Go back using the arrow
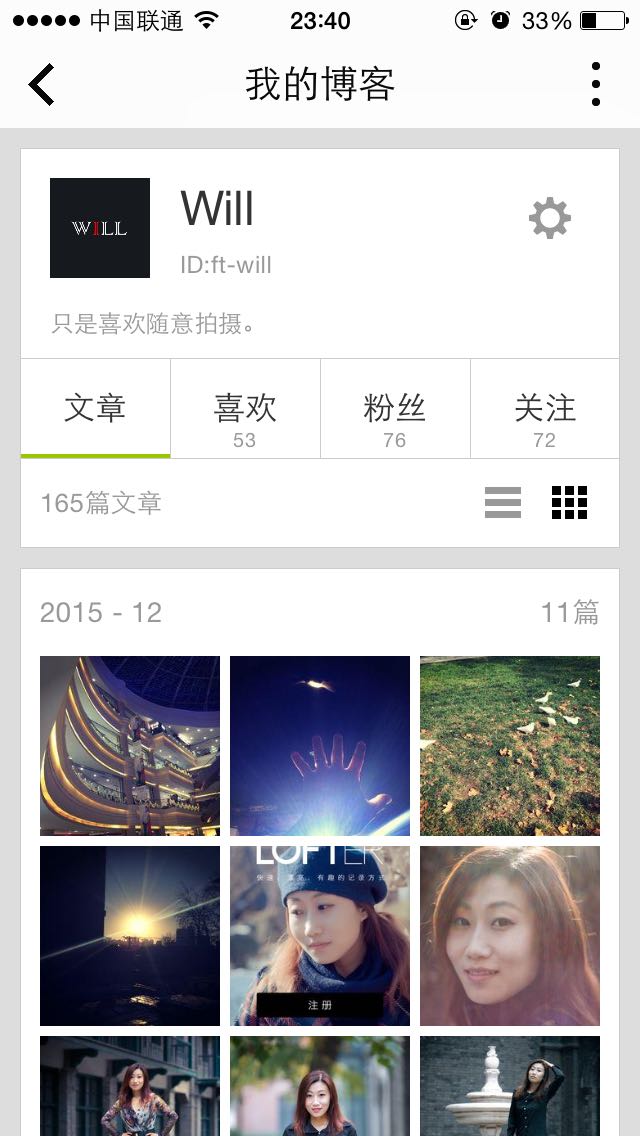Screen dimensions: 640x1136 point(42,84)
